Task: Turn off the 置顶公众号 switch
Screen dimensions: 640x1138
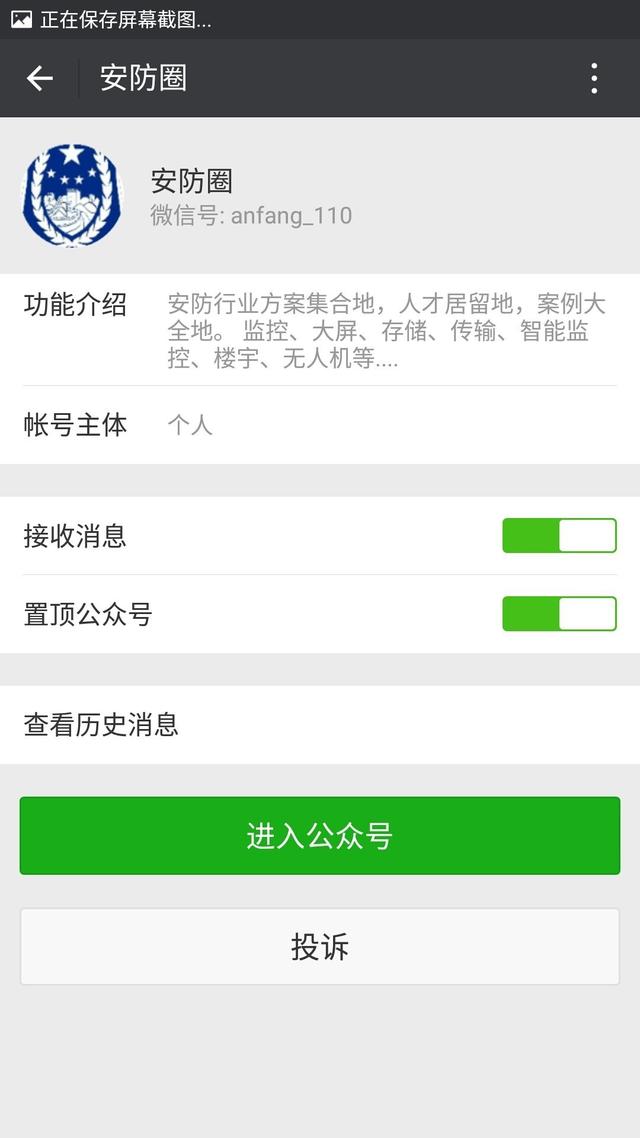Action: [559, 614]
